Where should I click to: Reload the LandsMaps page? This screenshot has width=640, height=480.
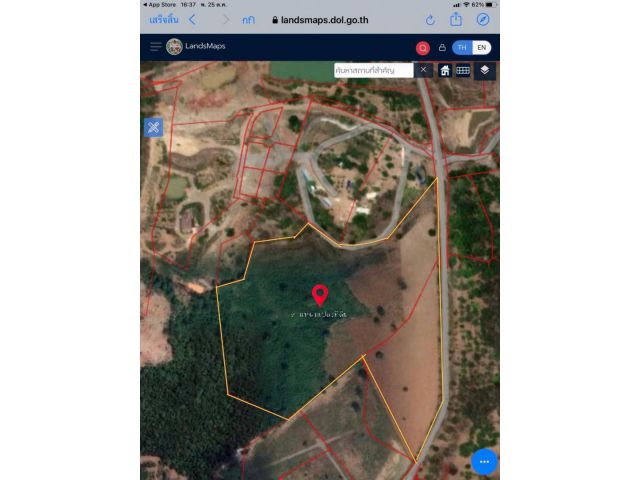tap(430, 19)
